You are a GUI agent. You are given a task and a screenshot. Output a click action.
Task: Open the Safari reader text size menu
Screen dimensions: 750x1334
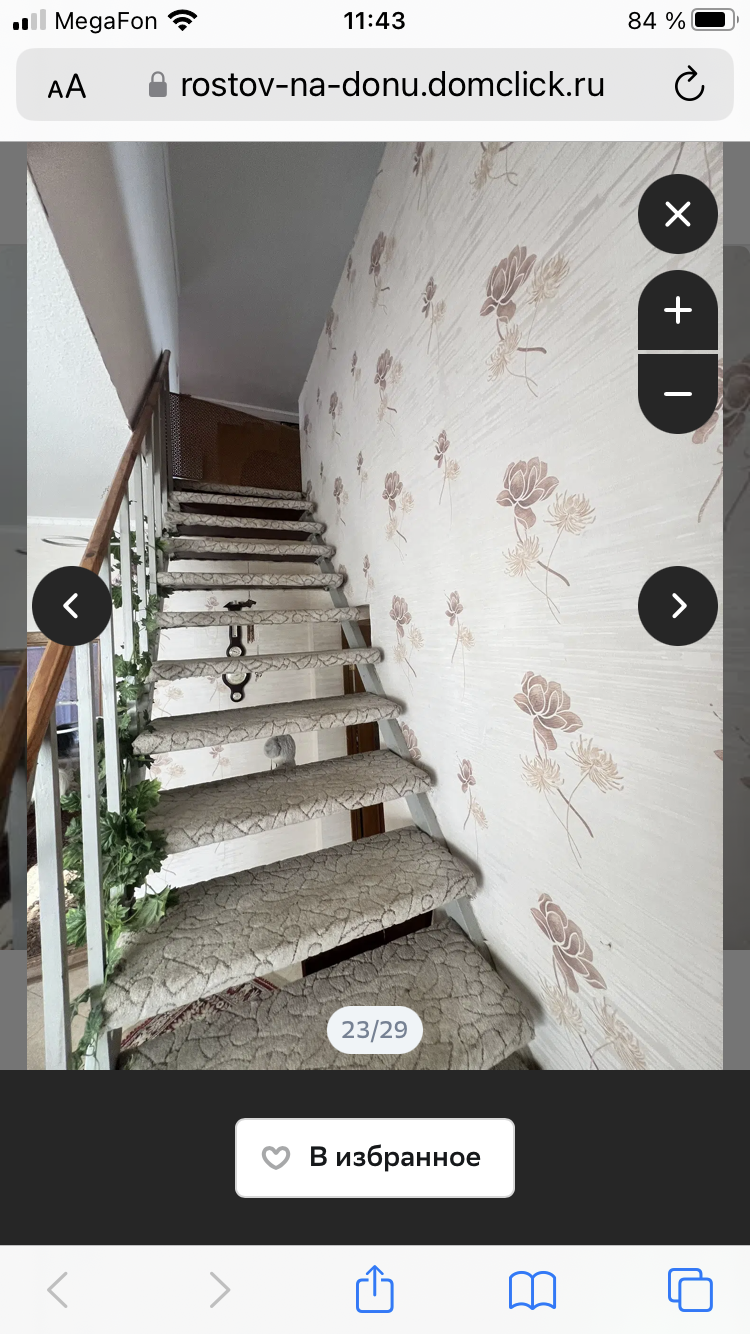click(x=67, y=86)
